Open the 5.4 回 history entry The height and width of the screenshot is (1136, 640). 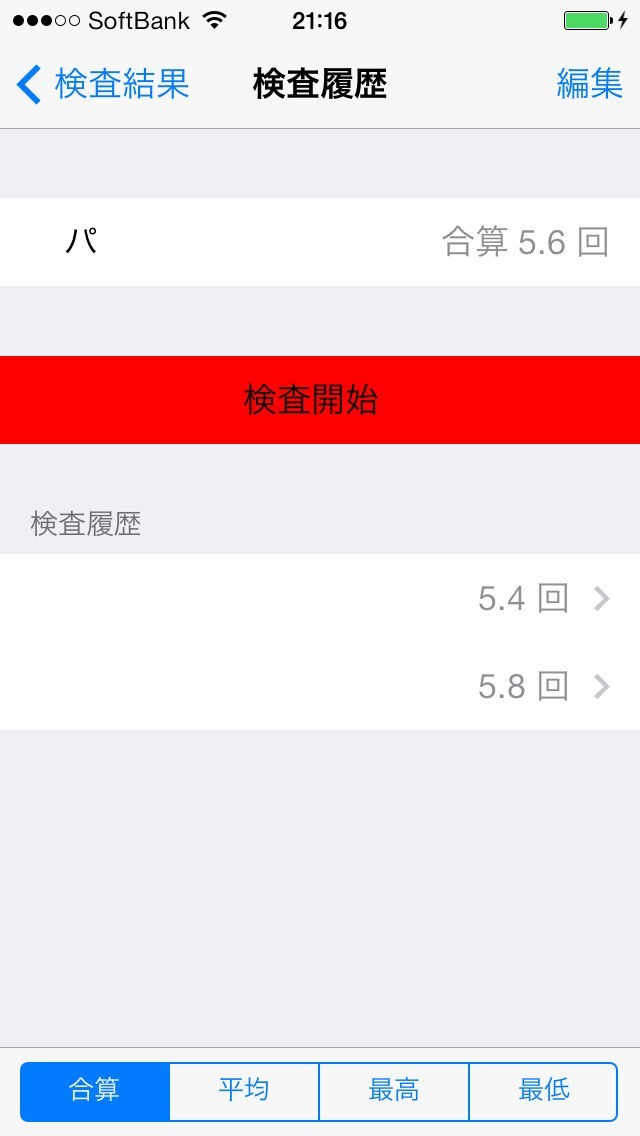(320, 599)
